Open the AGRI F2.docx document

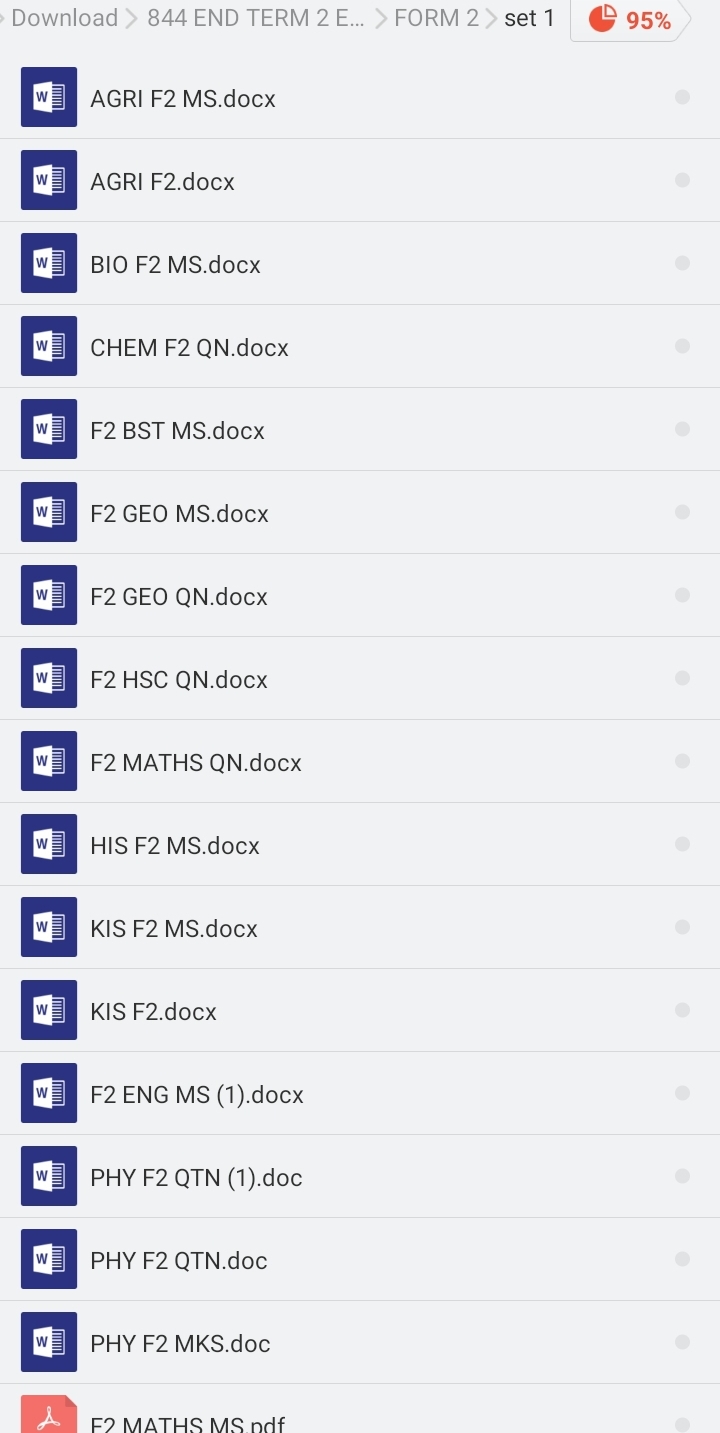point(163,181)
